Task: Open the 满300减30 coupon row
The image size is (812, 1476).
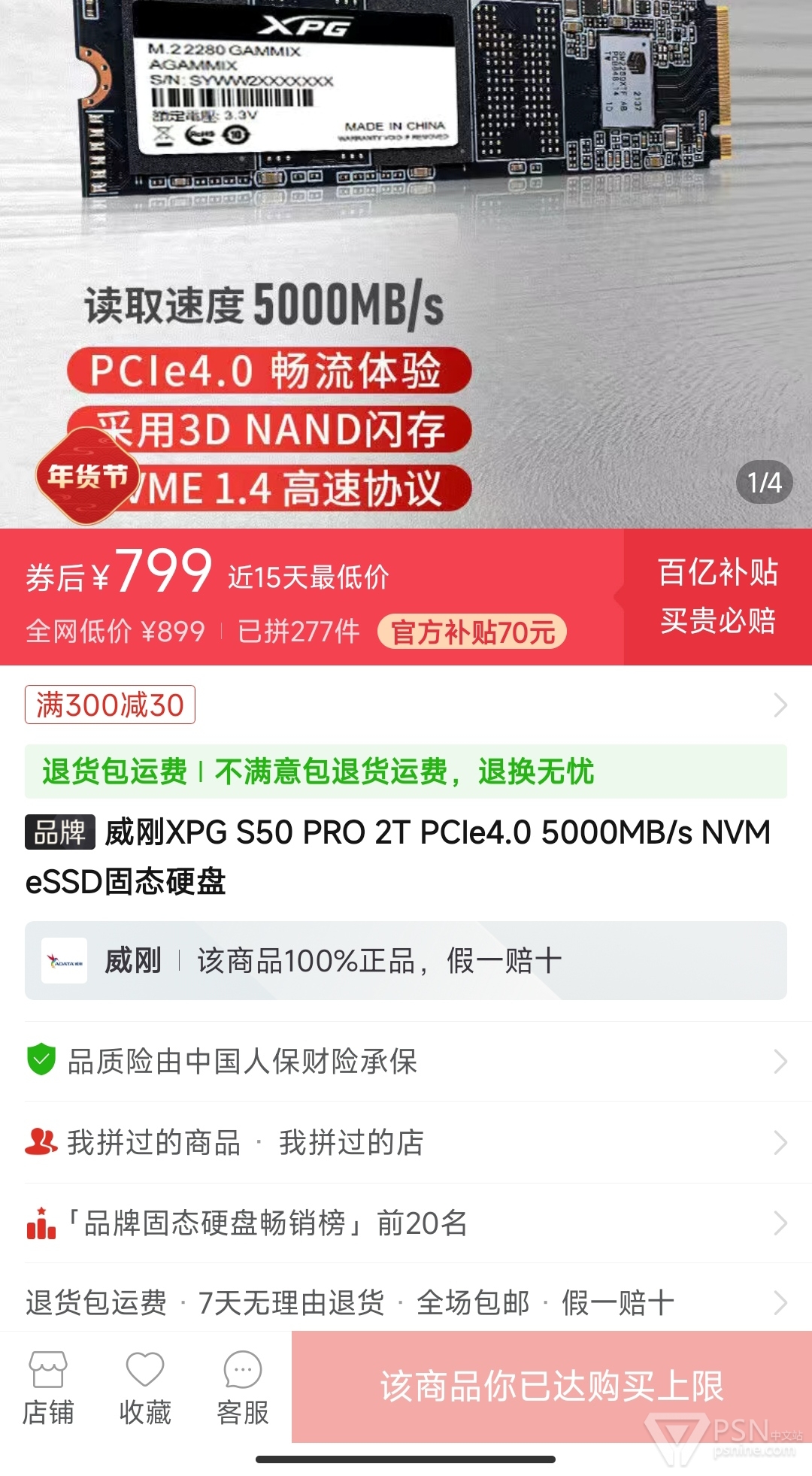Action: (x=406, y=705)
